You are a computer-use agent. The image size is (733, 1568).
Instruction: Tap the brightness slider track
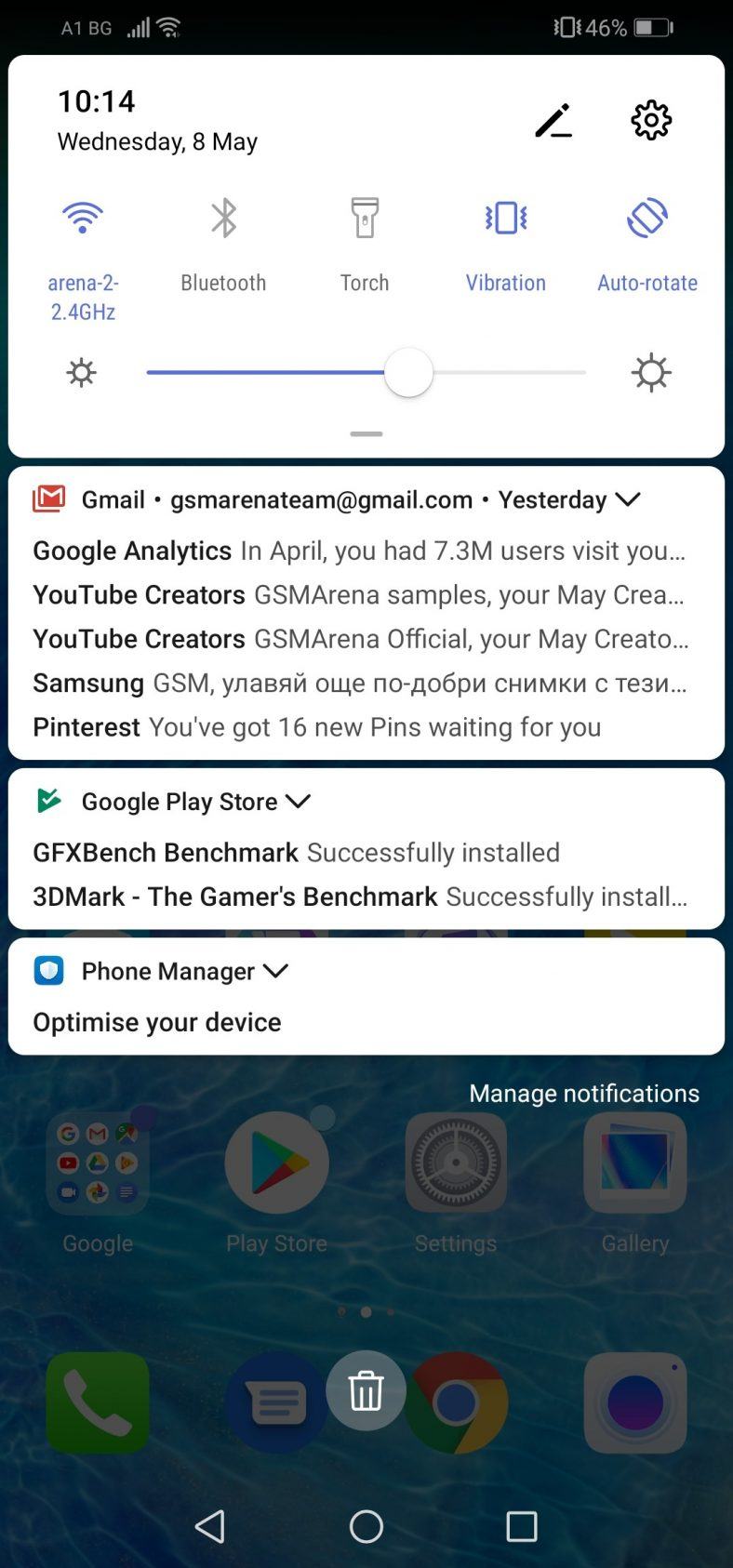512,373
